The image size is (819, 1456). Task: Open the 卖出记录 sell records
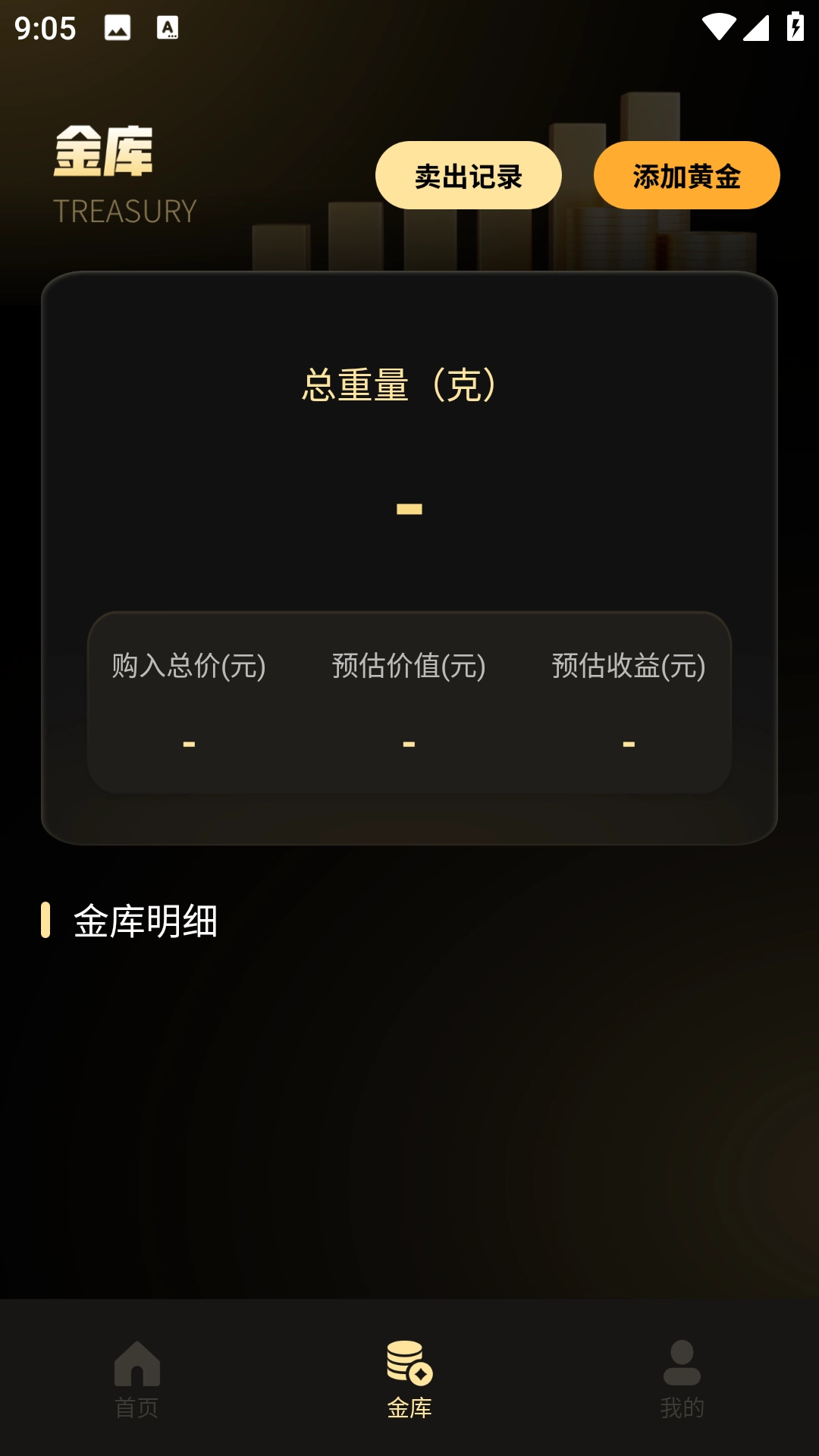(x=468, y=175)
